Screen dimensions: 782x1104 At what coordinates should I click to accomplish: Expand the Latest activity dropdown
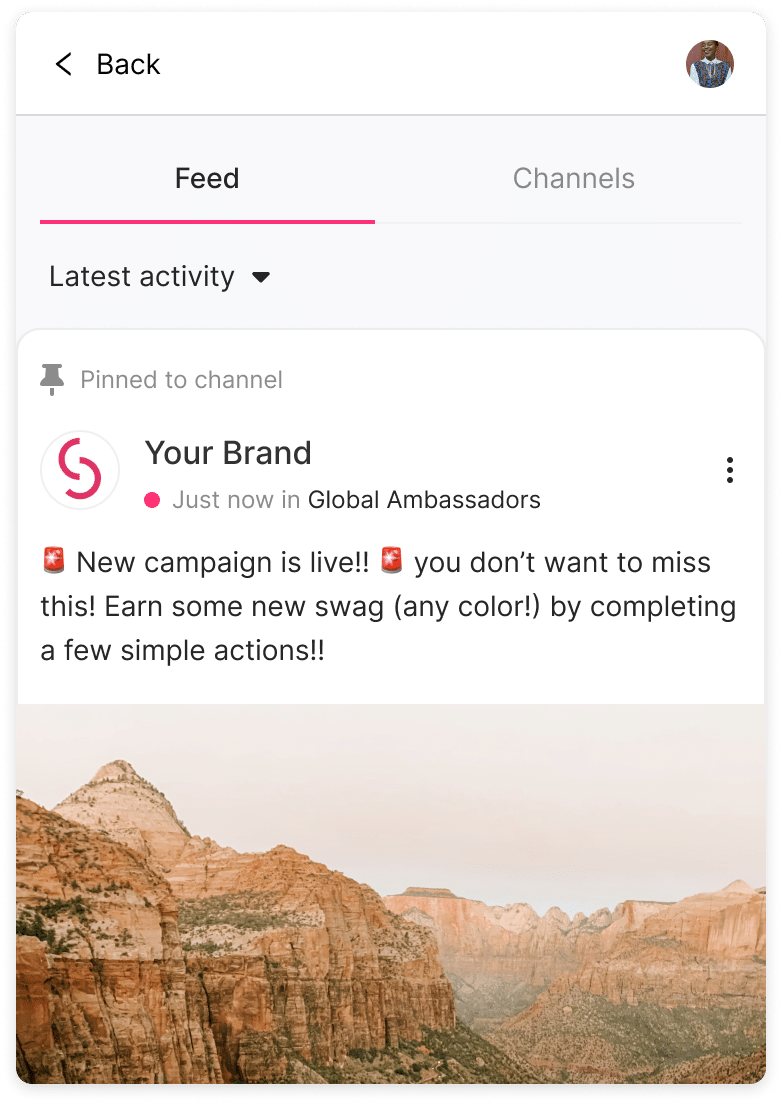(160, 277)
